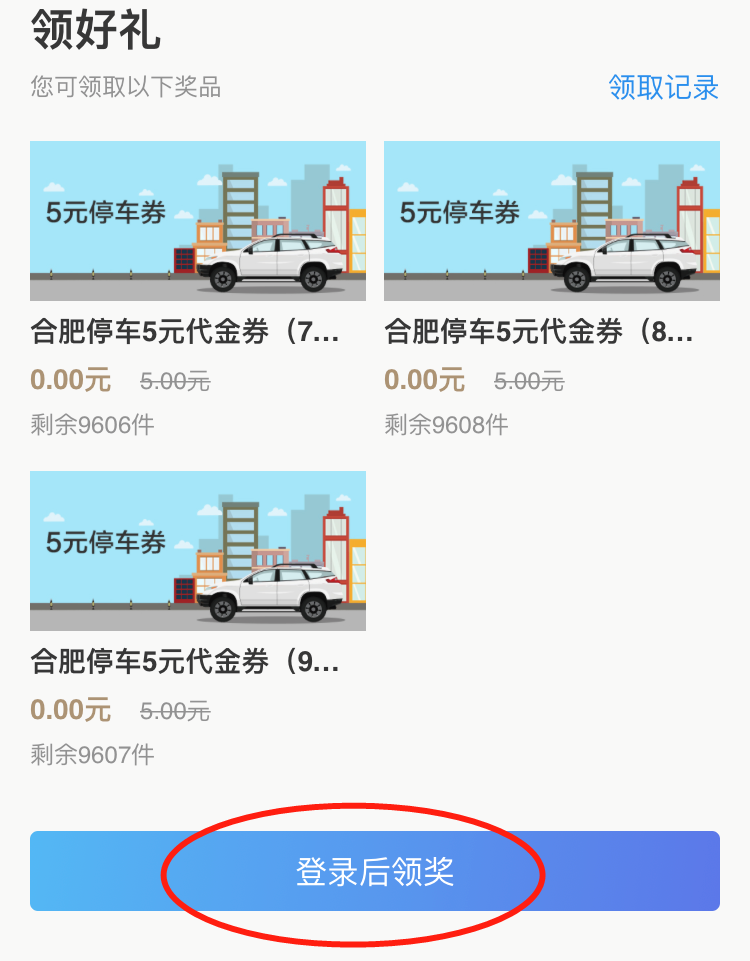Image resolution: width=750 pixels, height=961 pixels.
Task: Open the 领取记录 link
Action: 663,88
